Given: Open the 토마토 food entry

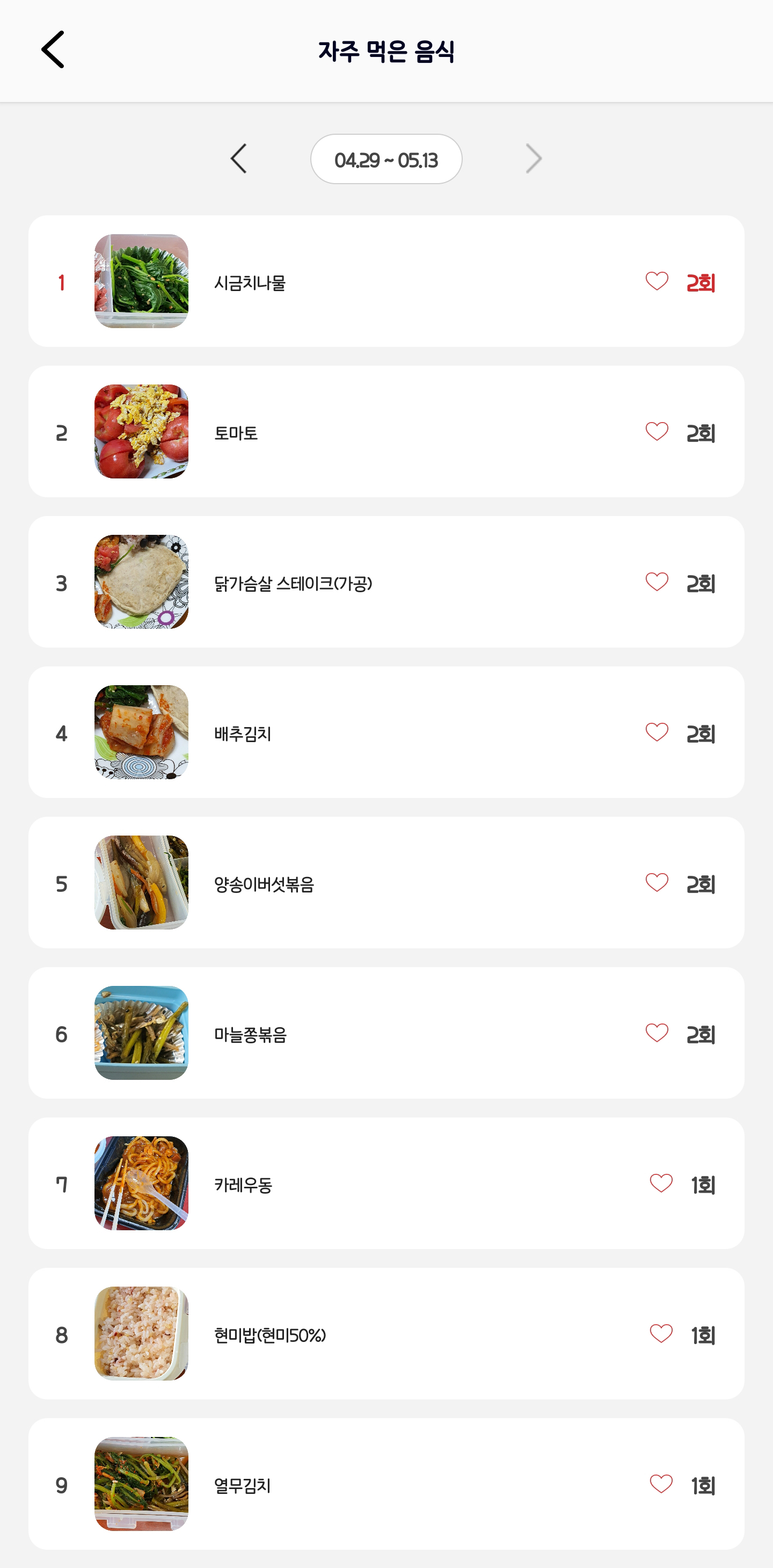Looking at the screenshot, I should (x=386, y=432).
